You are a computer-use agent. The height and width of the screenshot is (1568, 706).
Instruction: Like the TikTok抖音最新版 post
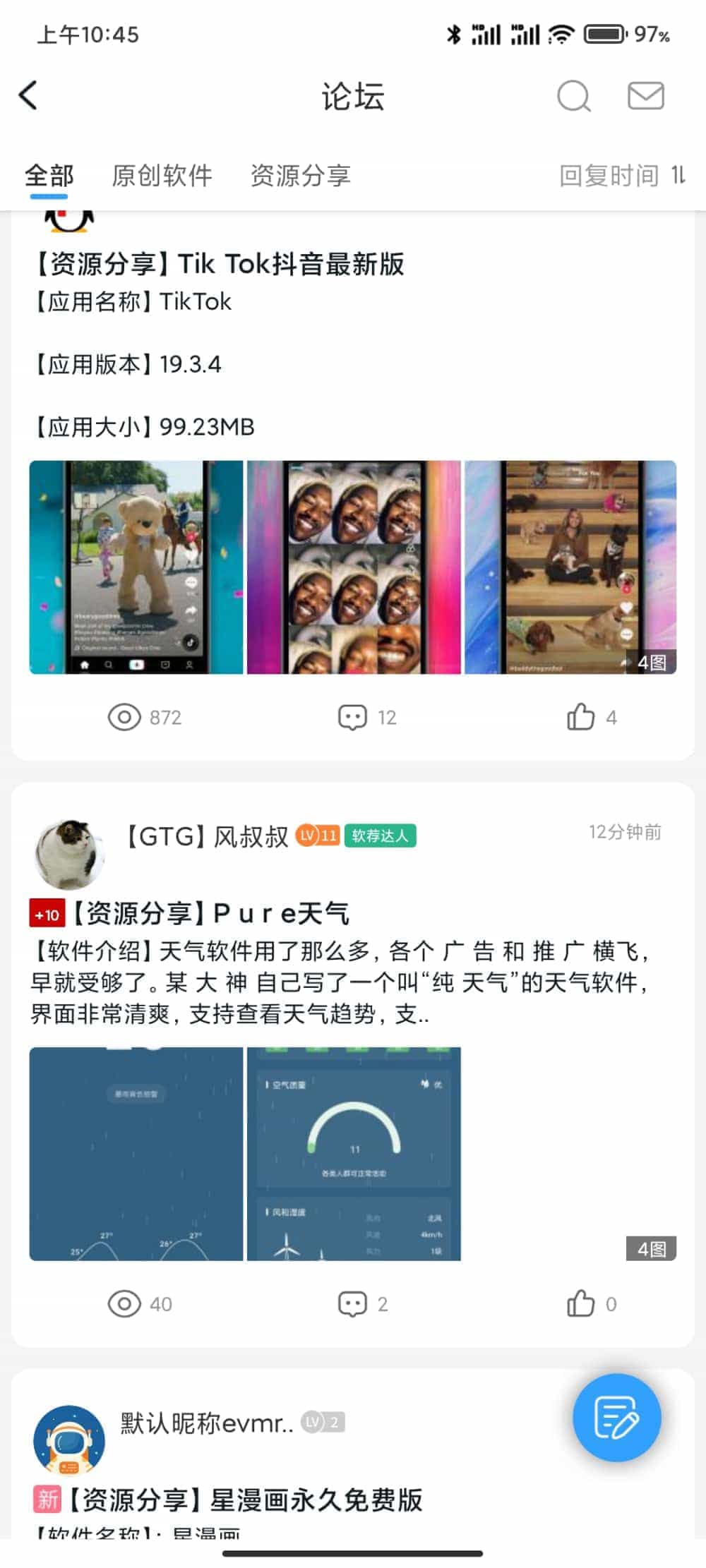(591, 718)
